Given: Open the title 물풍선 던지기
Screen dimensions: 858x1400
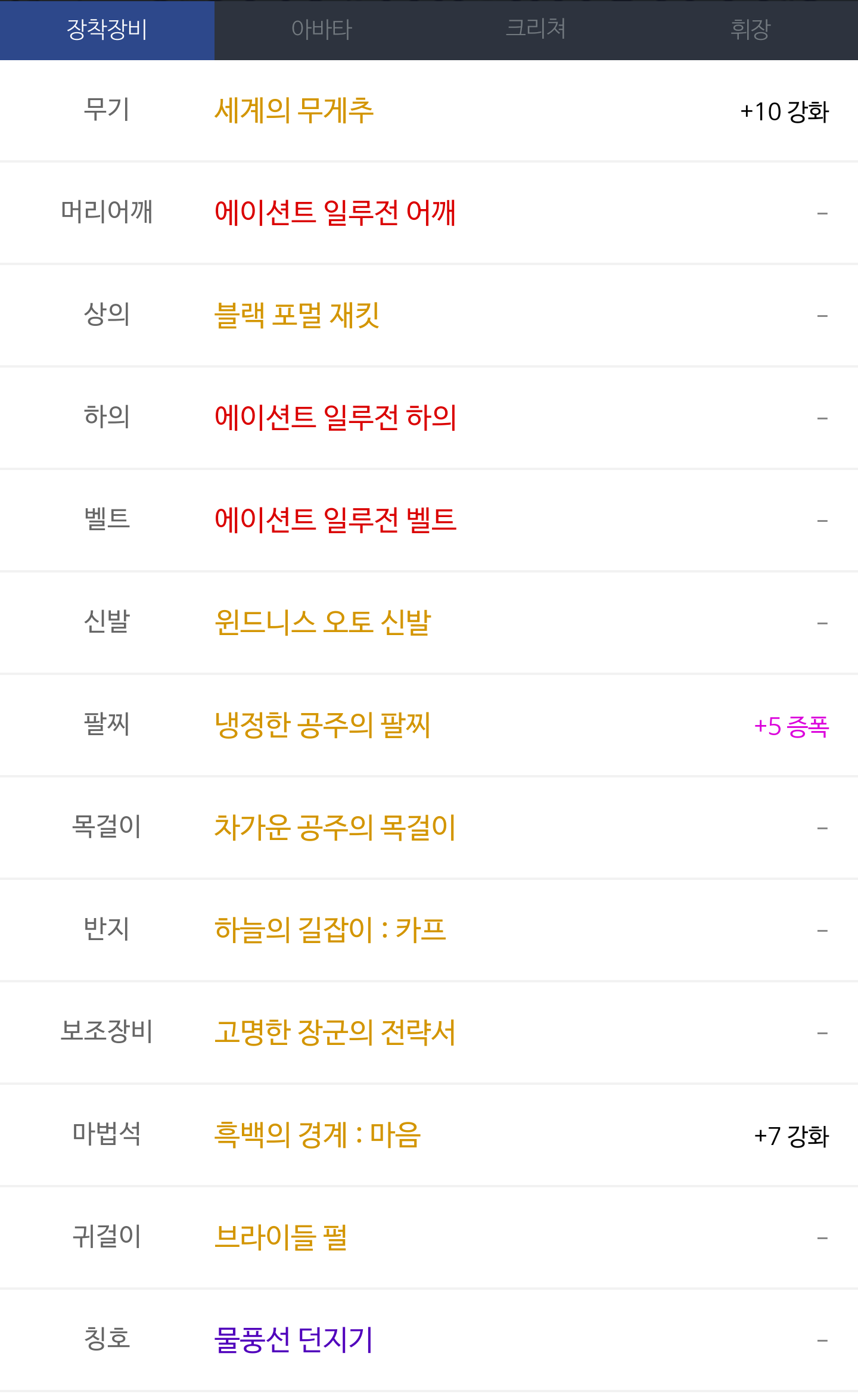Looking at the screenshot, I should pos(294,1340).
